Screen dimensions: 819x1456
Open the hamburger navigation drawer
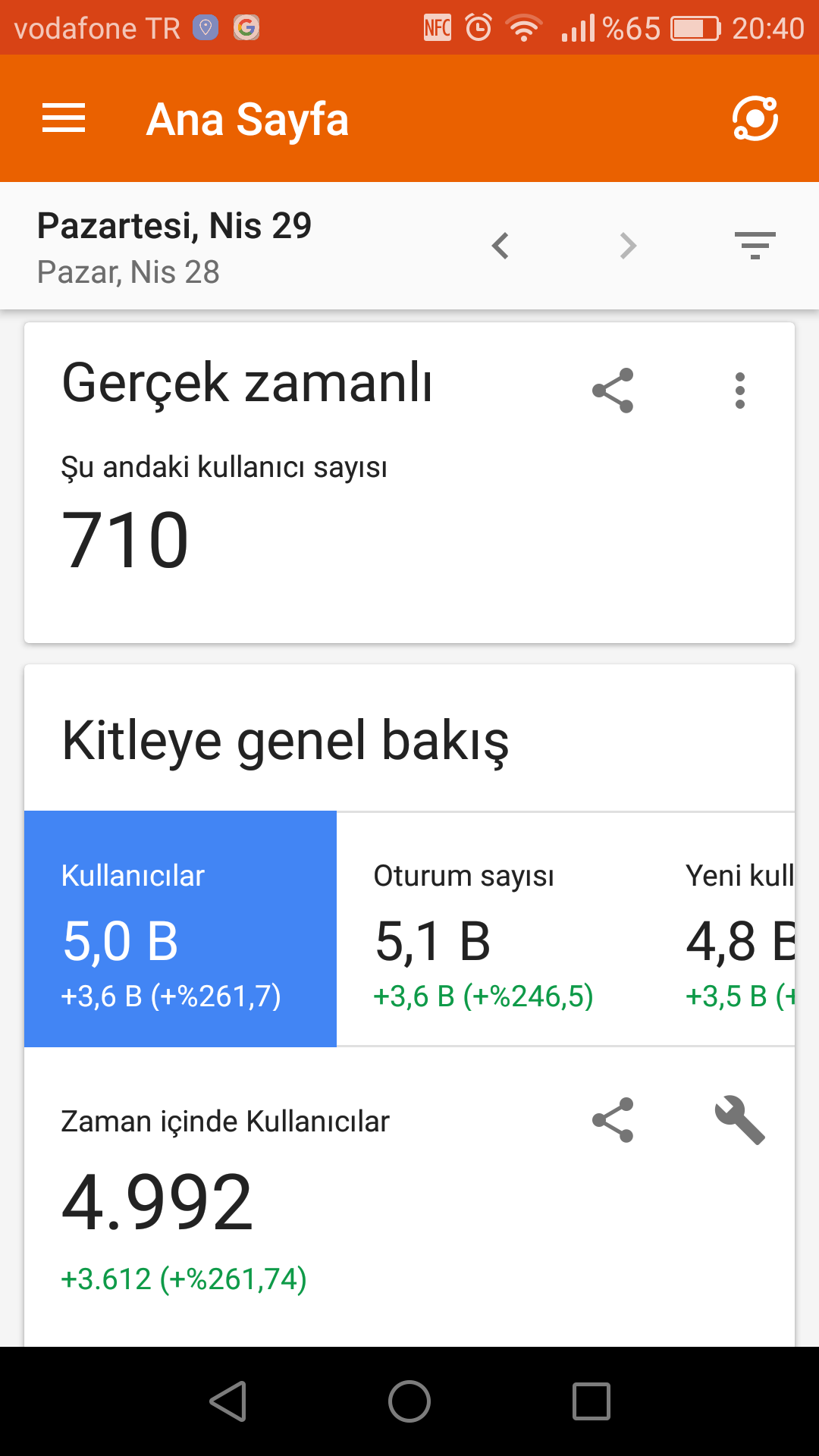pyautogui.click(x=64, y=118)
